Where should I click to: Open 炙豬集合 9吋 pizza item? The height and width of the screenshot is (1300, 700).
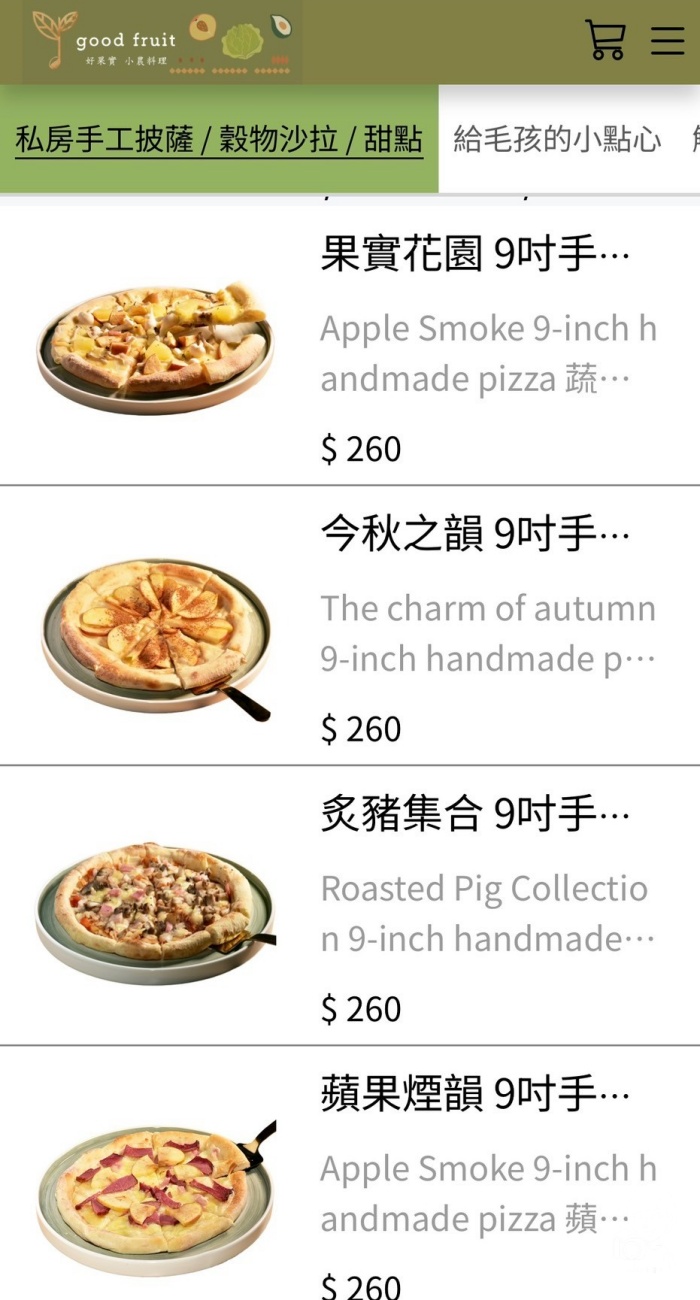click(475, 816)
